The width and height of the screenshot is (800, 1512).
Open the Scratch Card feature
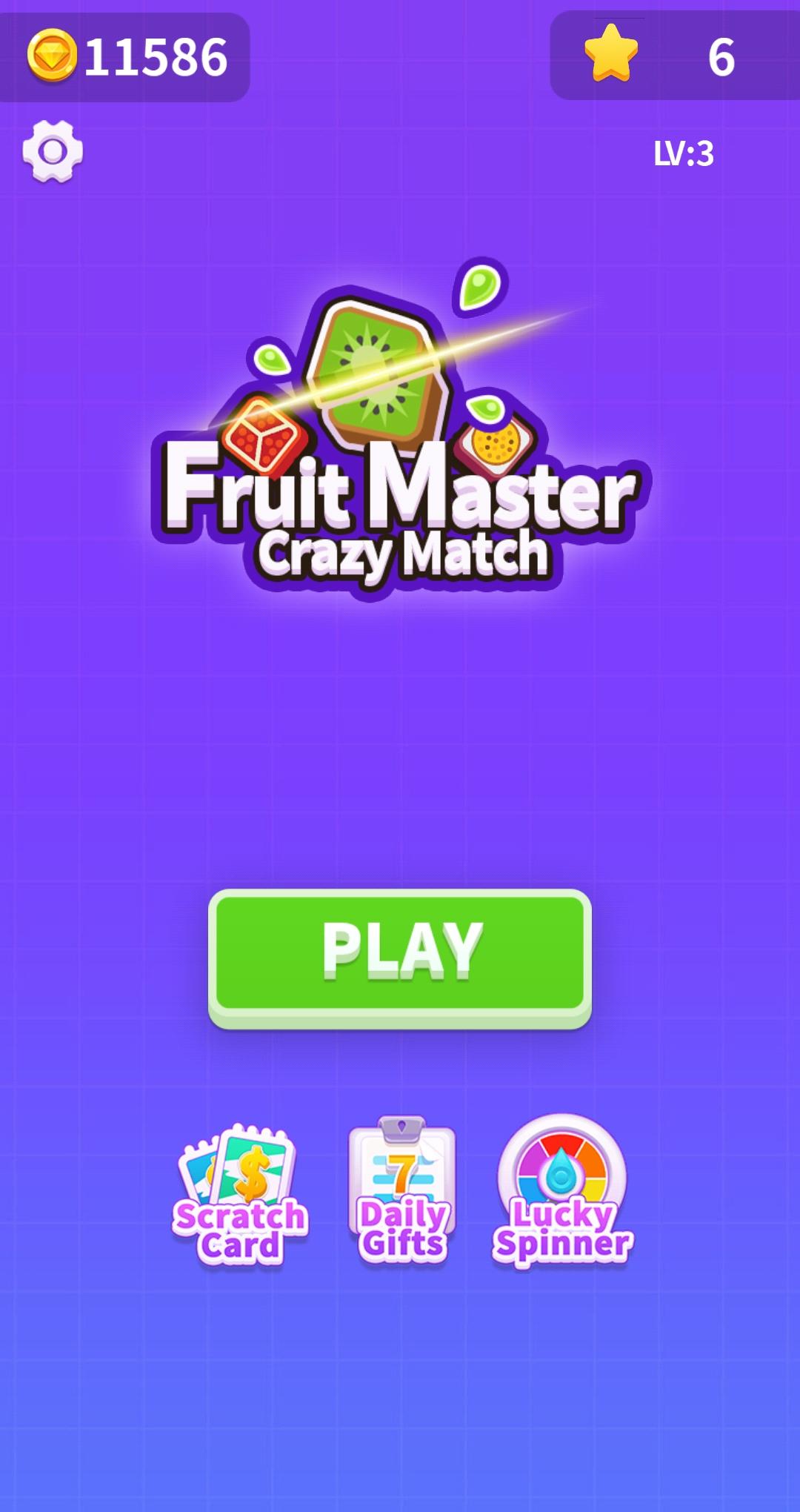click(240, 1193)
